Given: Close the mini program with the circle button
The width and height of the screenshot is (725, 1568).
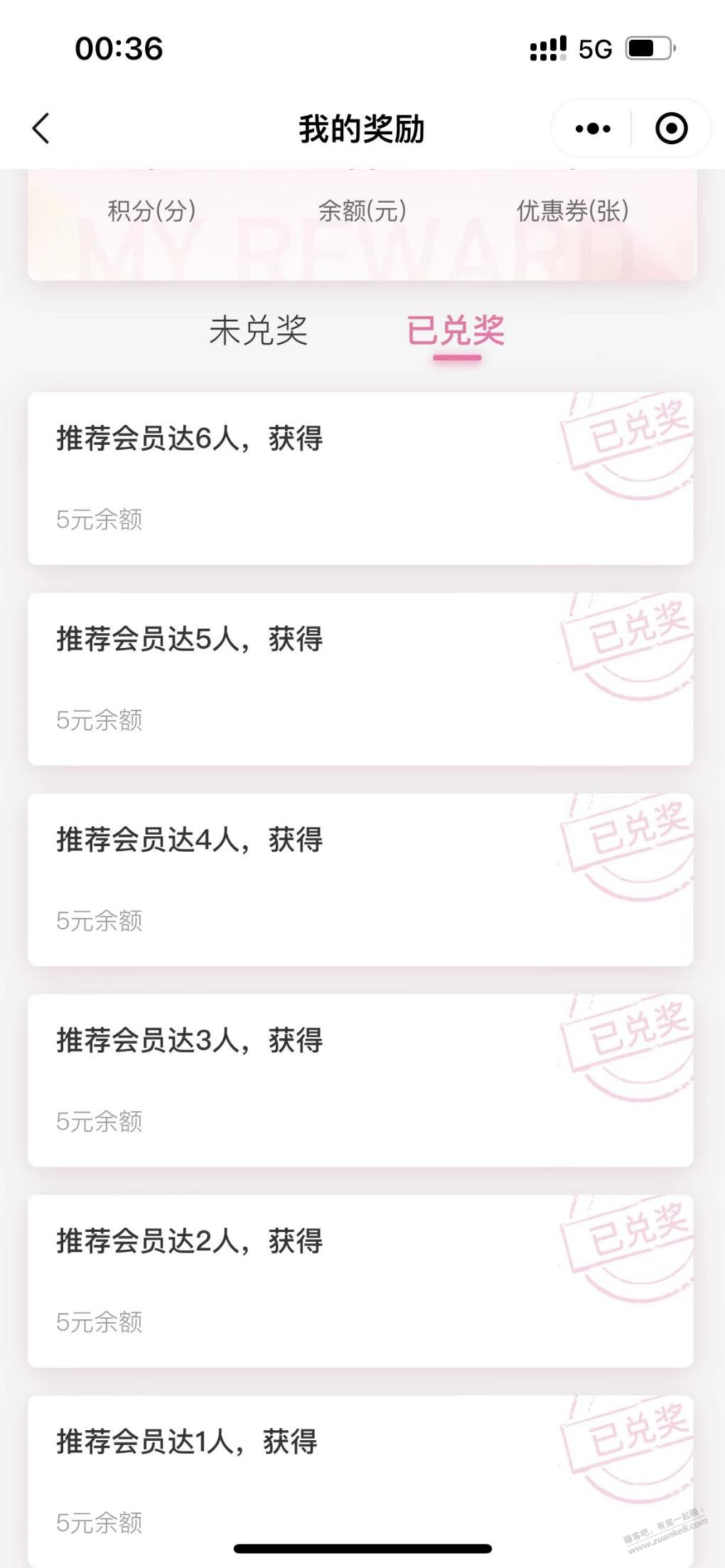Looking at the screenshot, I should pyautogui.click(x=671, y=129).
